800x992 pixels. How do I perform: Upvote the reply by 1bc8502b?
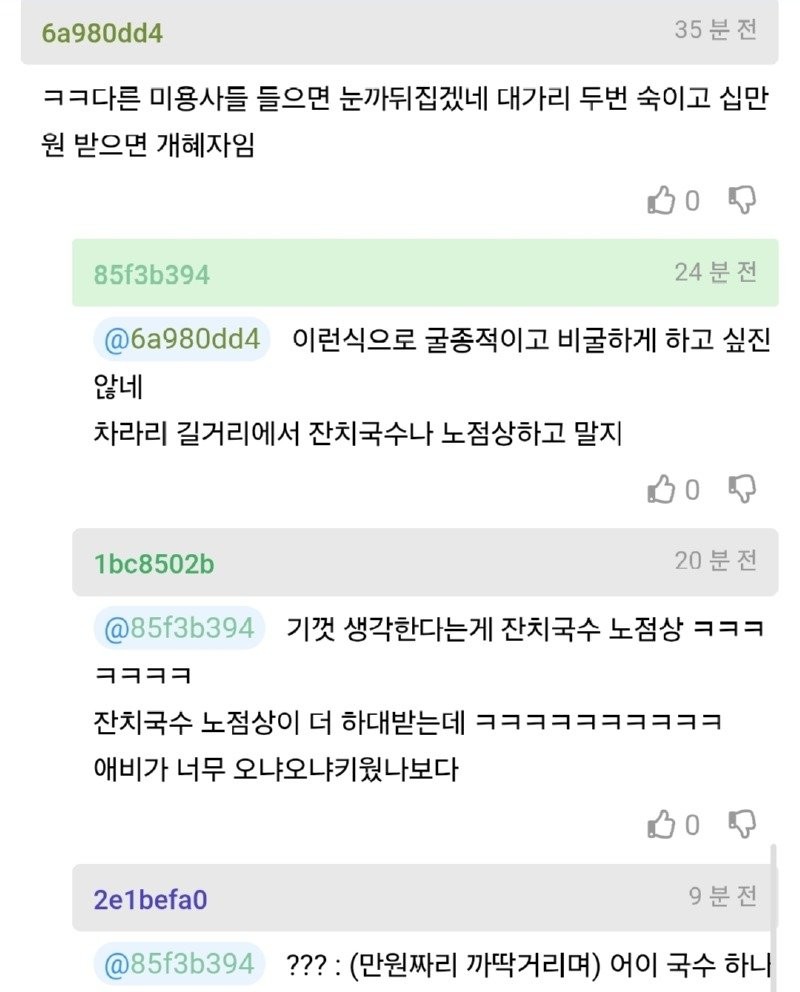point(662,825)
